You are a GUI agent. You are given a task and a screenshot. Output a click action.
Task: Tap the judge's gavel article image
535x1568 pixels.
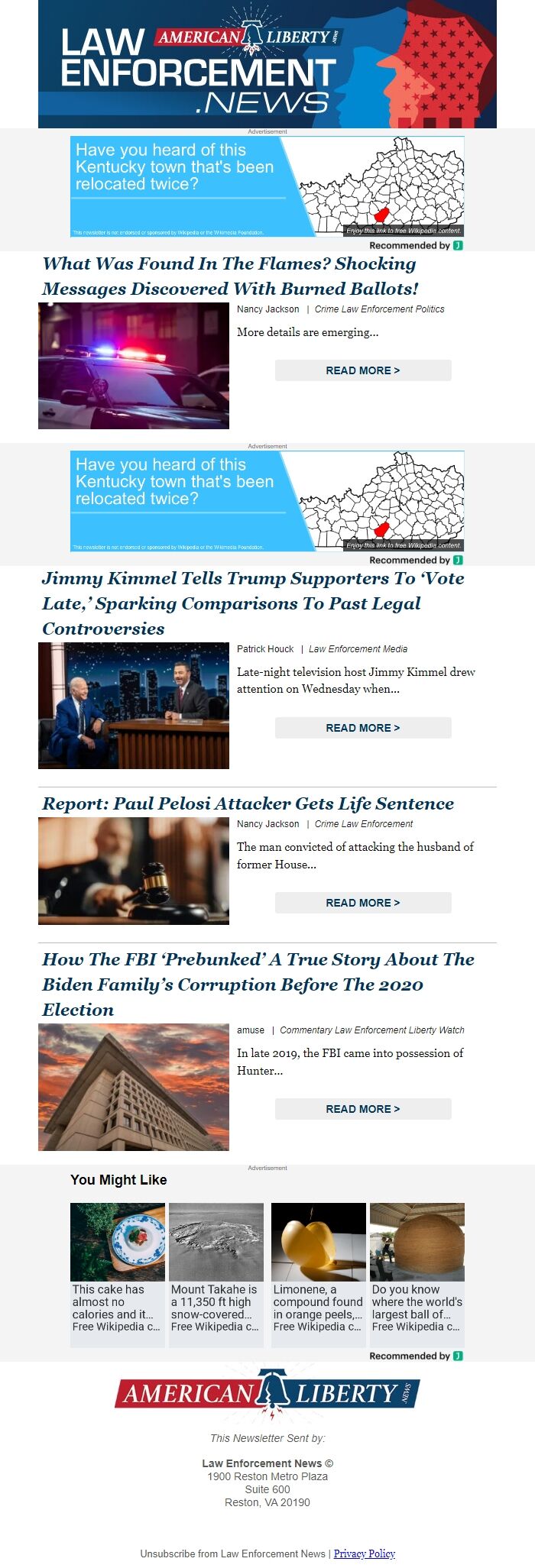(x=134, y=871)
